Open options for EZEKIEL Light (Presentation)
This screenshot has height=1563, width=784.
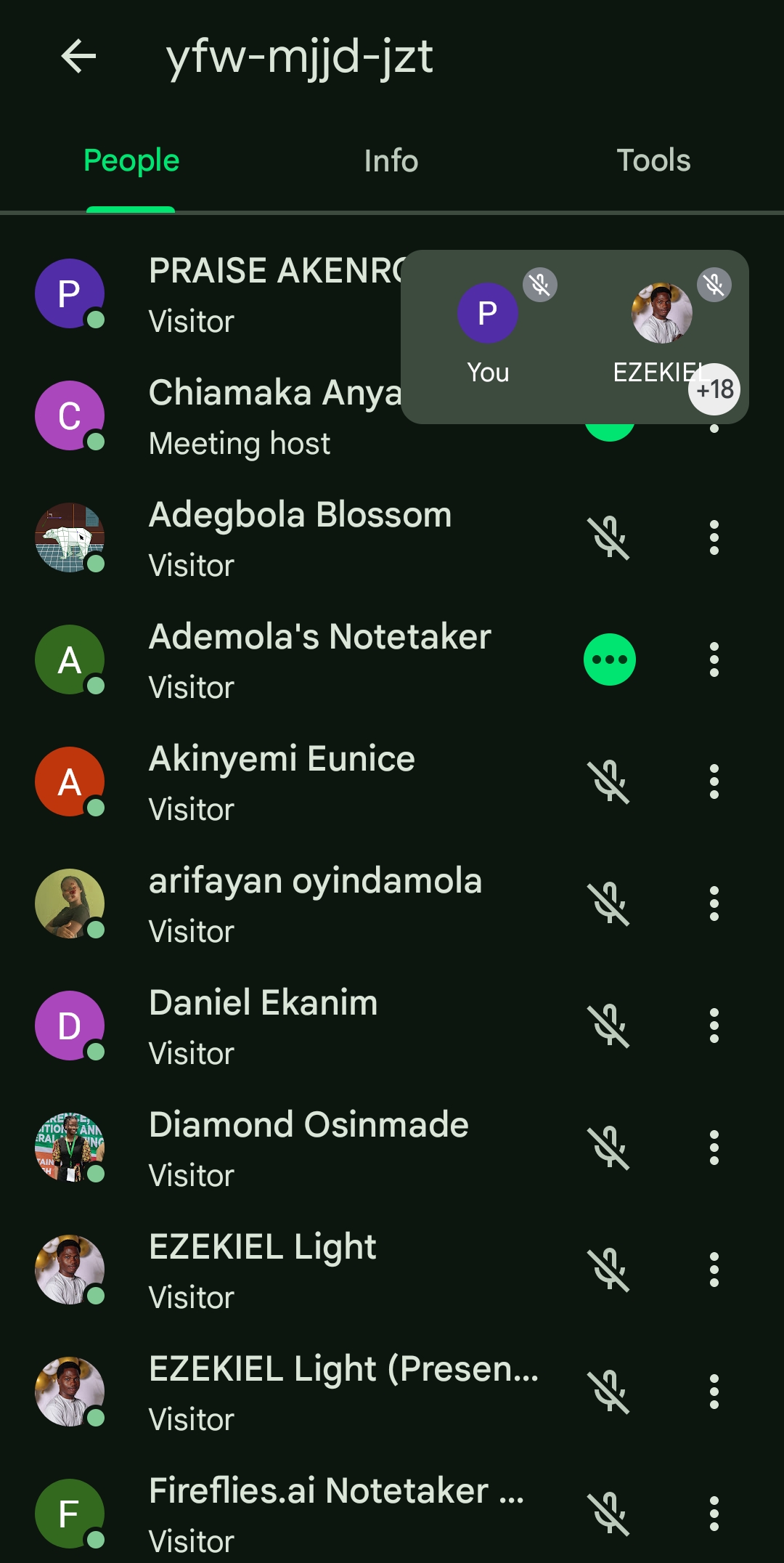tap(714, 1392)
